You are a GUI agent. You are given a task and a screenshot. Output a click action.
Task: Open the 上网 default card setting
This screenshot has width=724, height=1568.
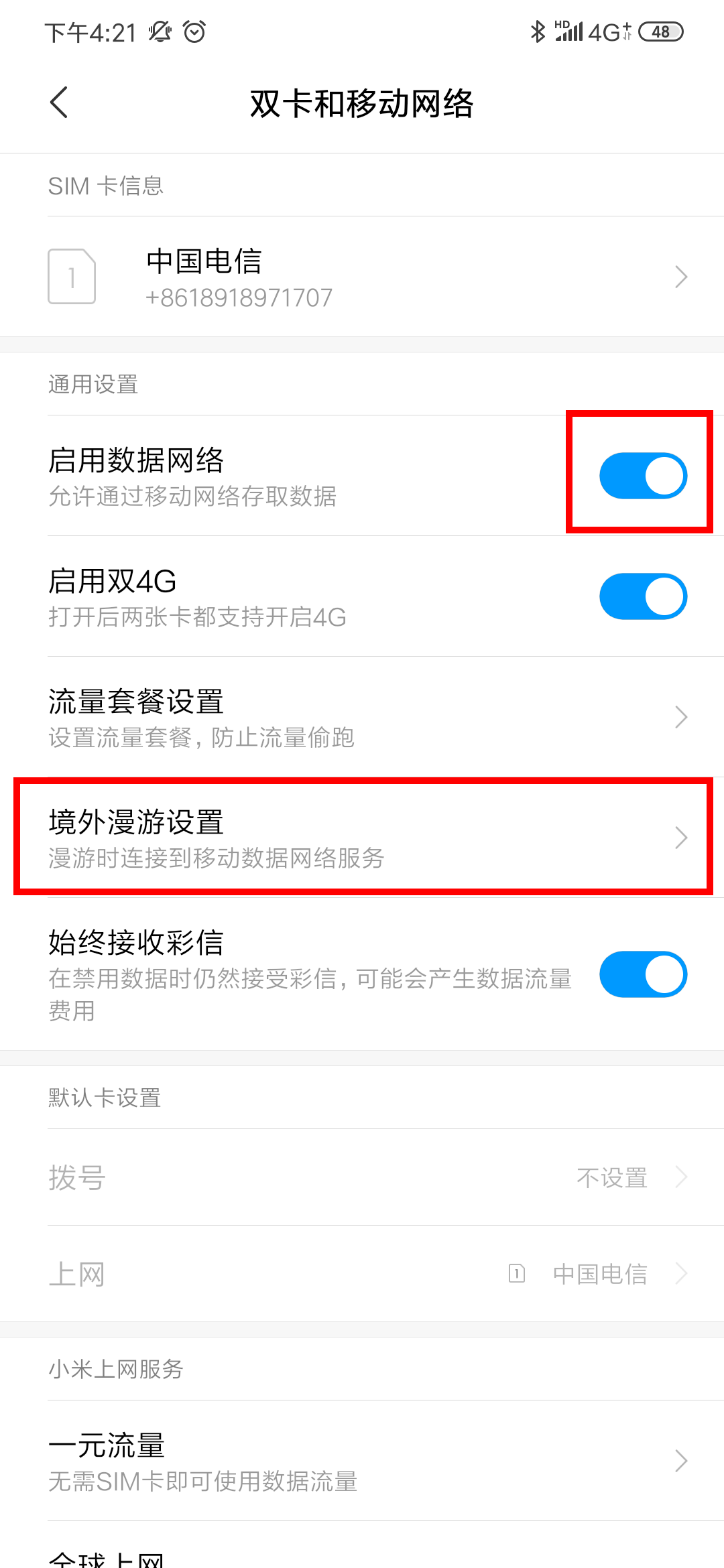362,1274
